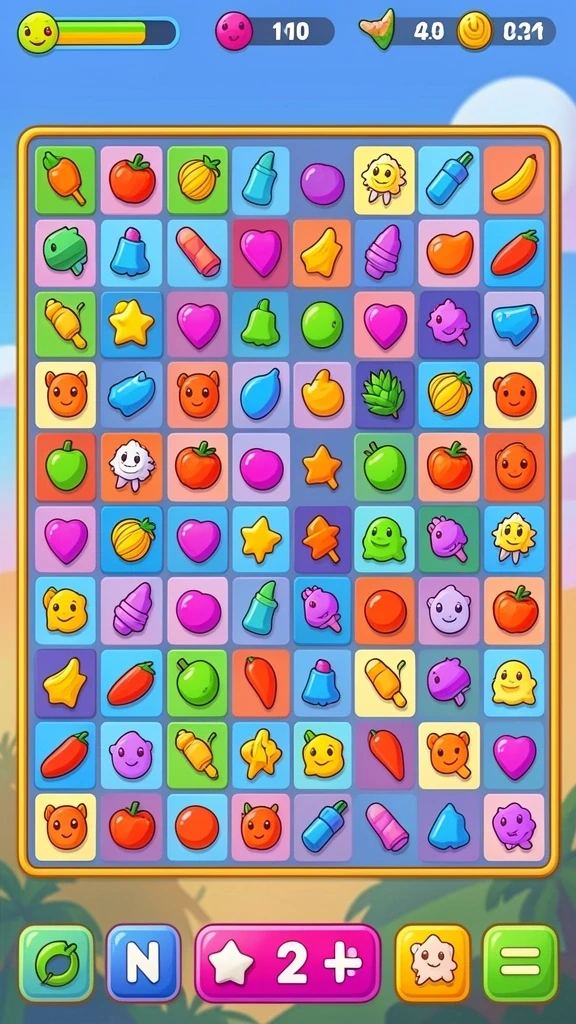Select the blue cone tile in bottom row

tap(448, 826)
